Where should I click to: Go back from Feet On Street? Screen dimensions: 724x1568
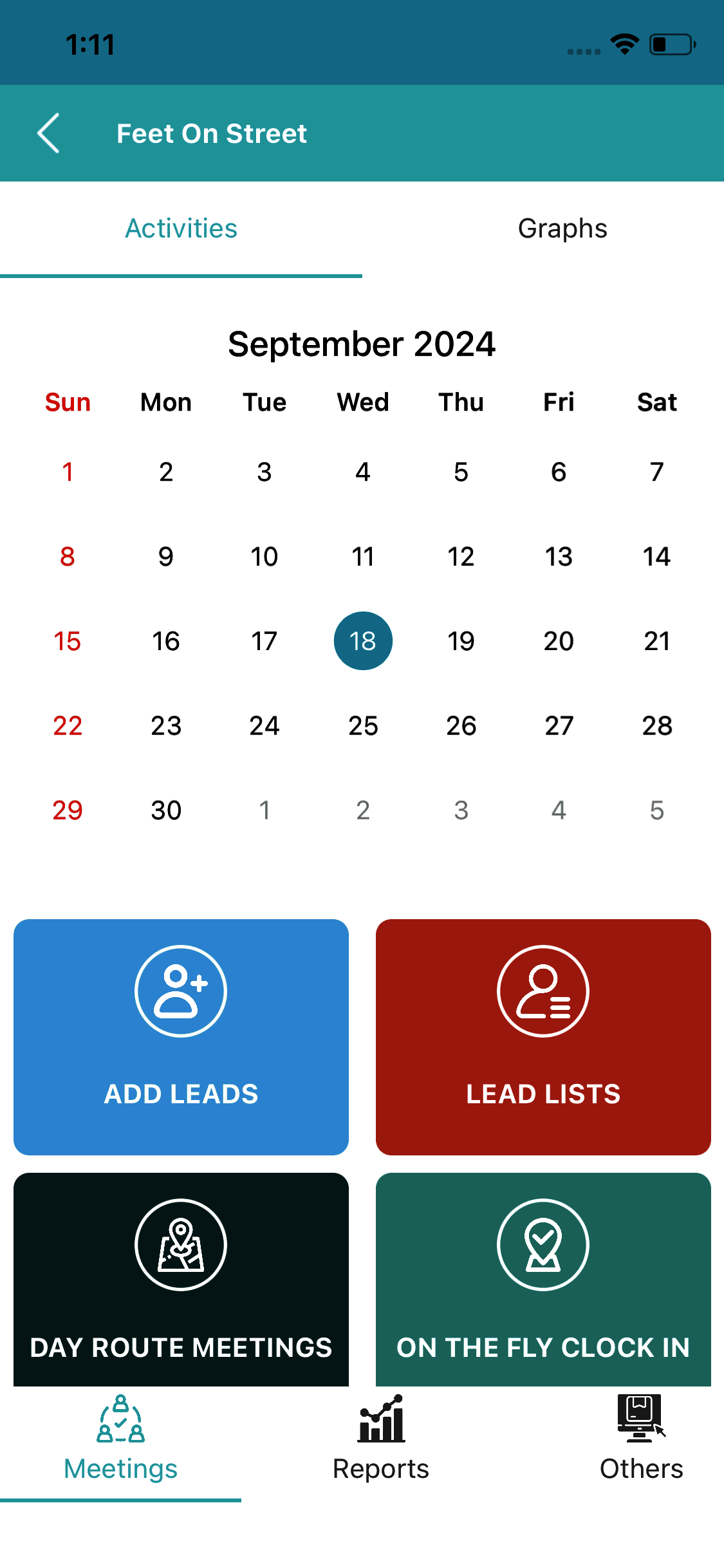(49, 133)
